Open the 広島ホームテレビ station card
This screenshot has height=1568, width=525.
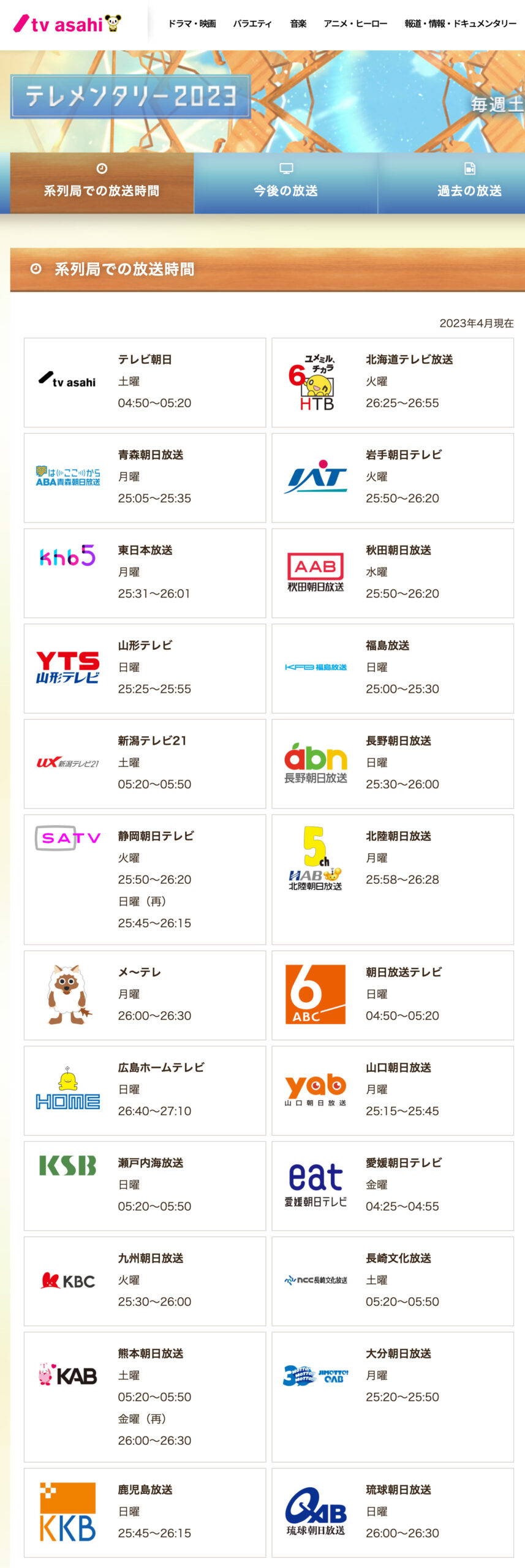(x=145, y=1090)
